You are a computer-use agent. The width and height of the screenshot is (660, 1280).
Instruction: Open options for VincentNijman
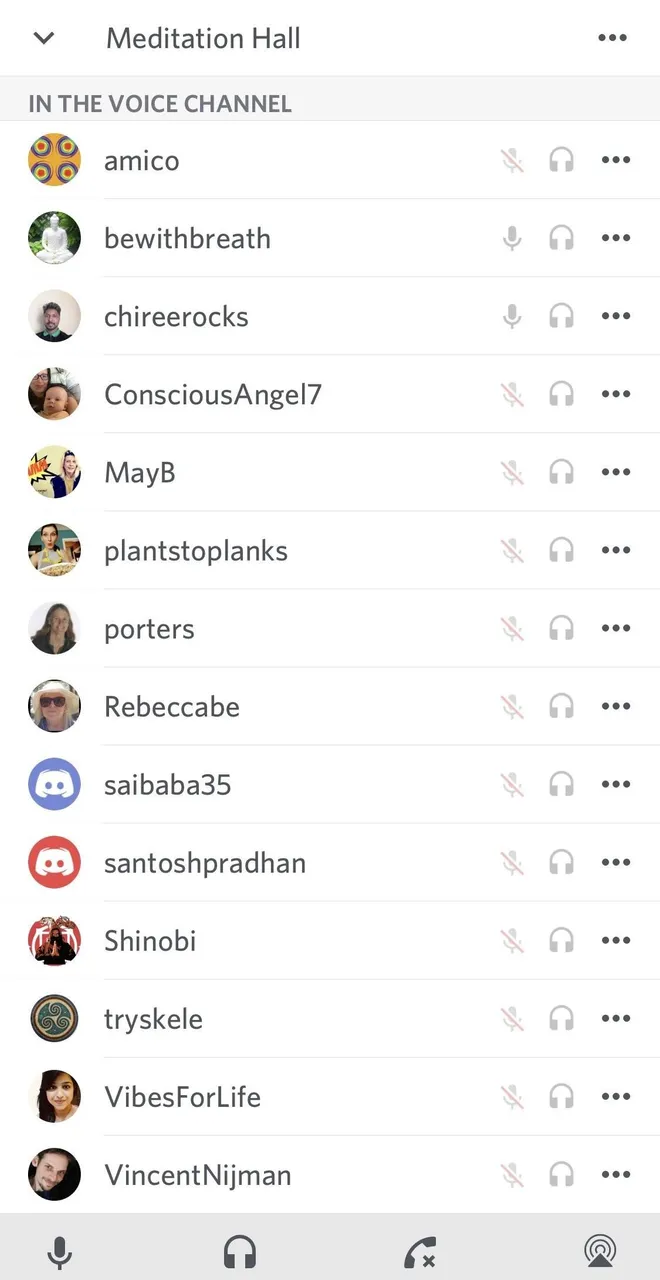(616, 1174)
